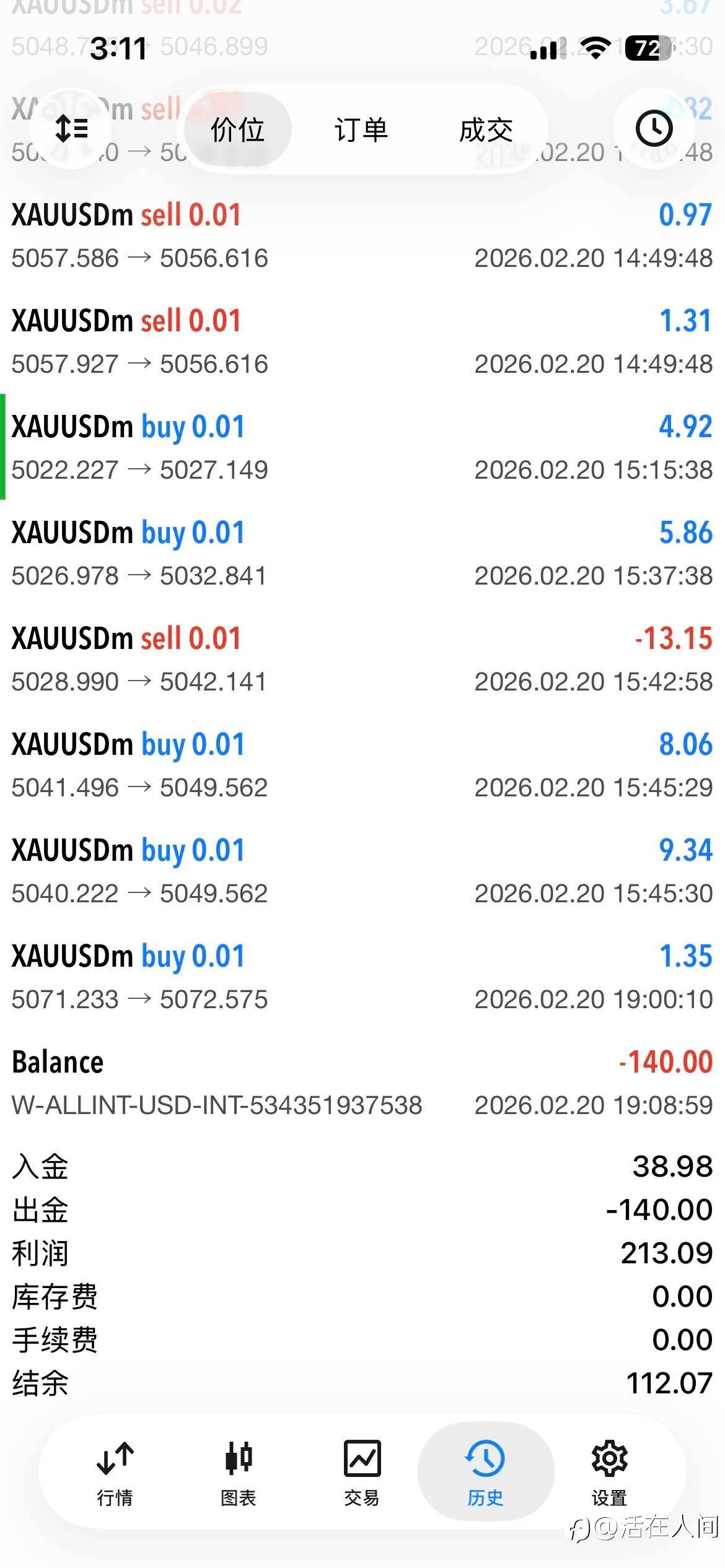Image resolution: width=725 pixels, height=1568 pixels.
Task: Select the 历史 history tab
Action: tap(485, 1473)
